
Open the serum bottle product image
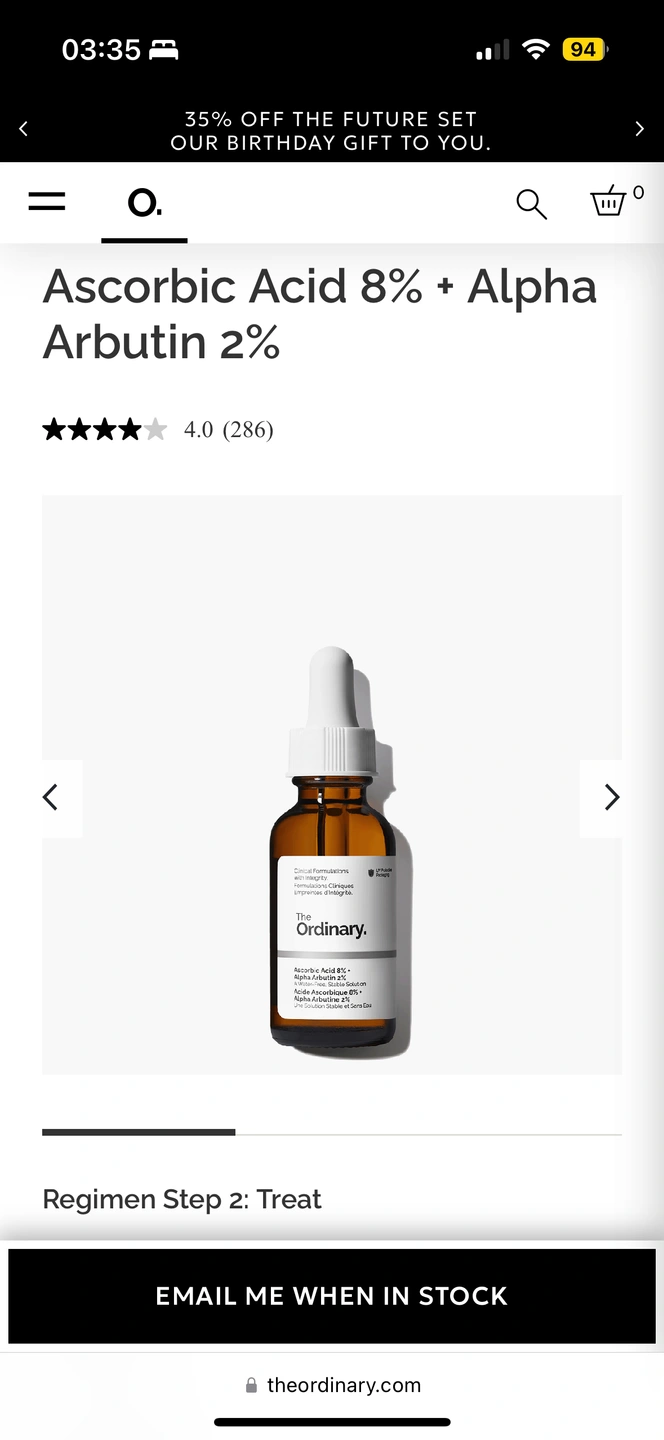click(333, 850)
